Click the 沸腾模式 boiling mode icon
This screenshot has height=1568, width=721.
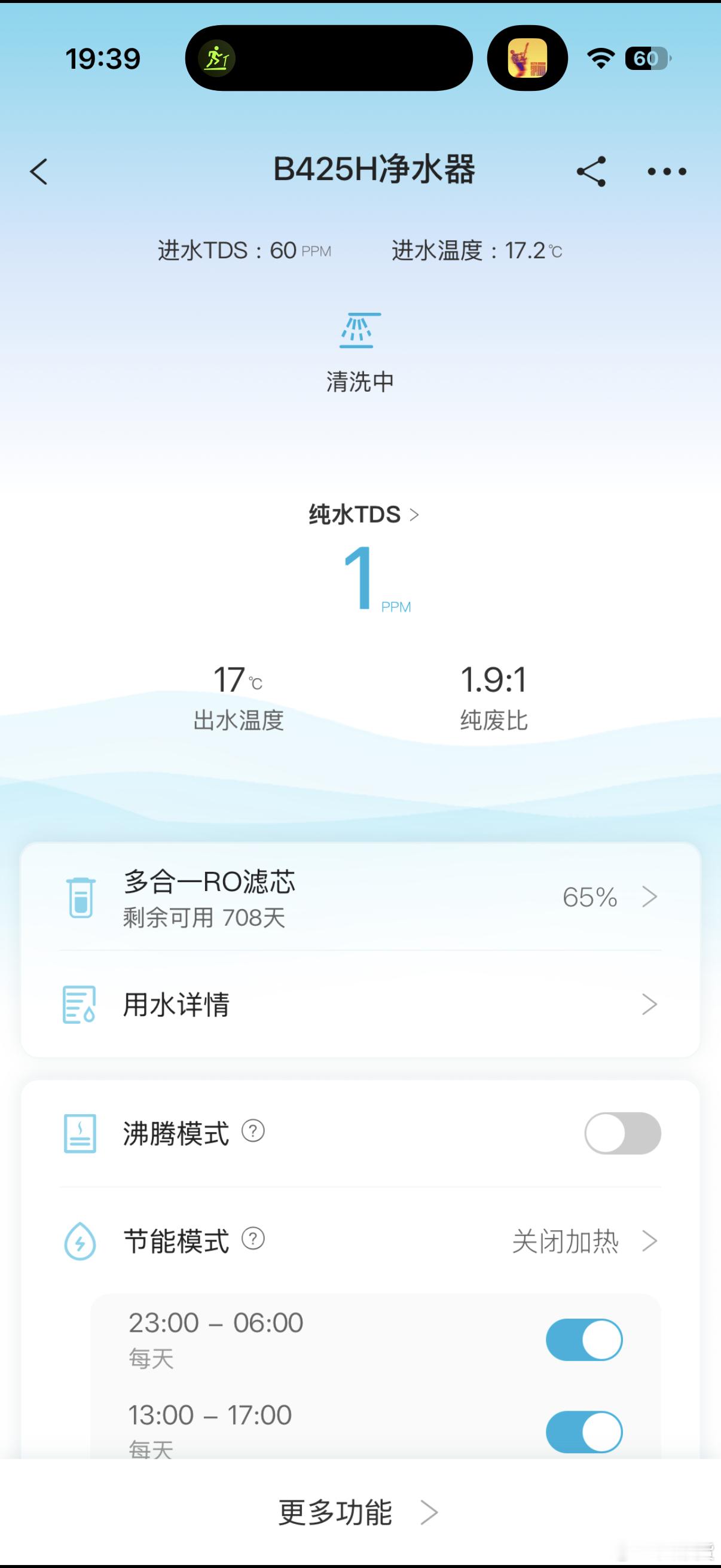(x=80, y=1133)
